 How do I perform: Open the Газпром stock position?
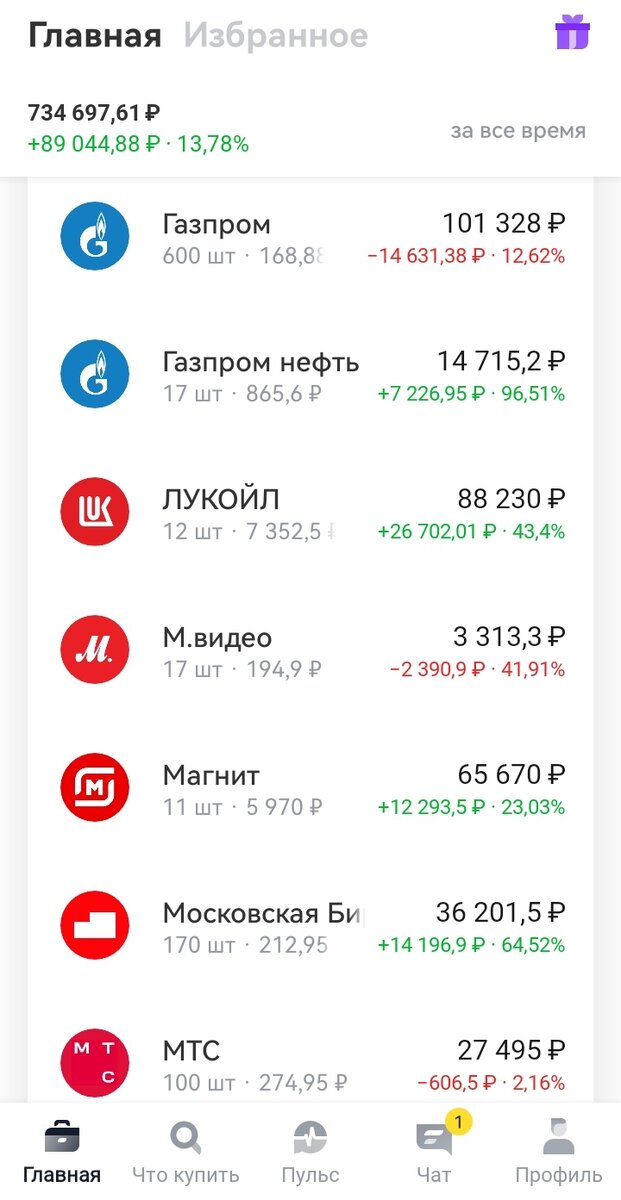[310, 237]
